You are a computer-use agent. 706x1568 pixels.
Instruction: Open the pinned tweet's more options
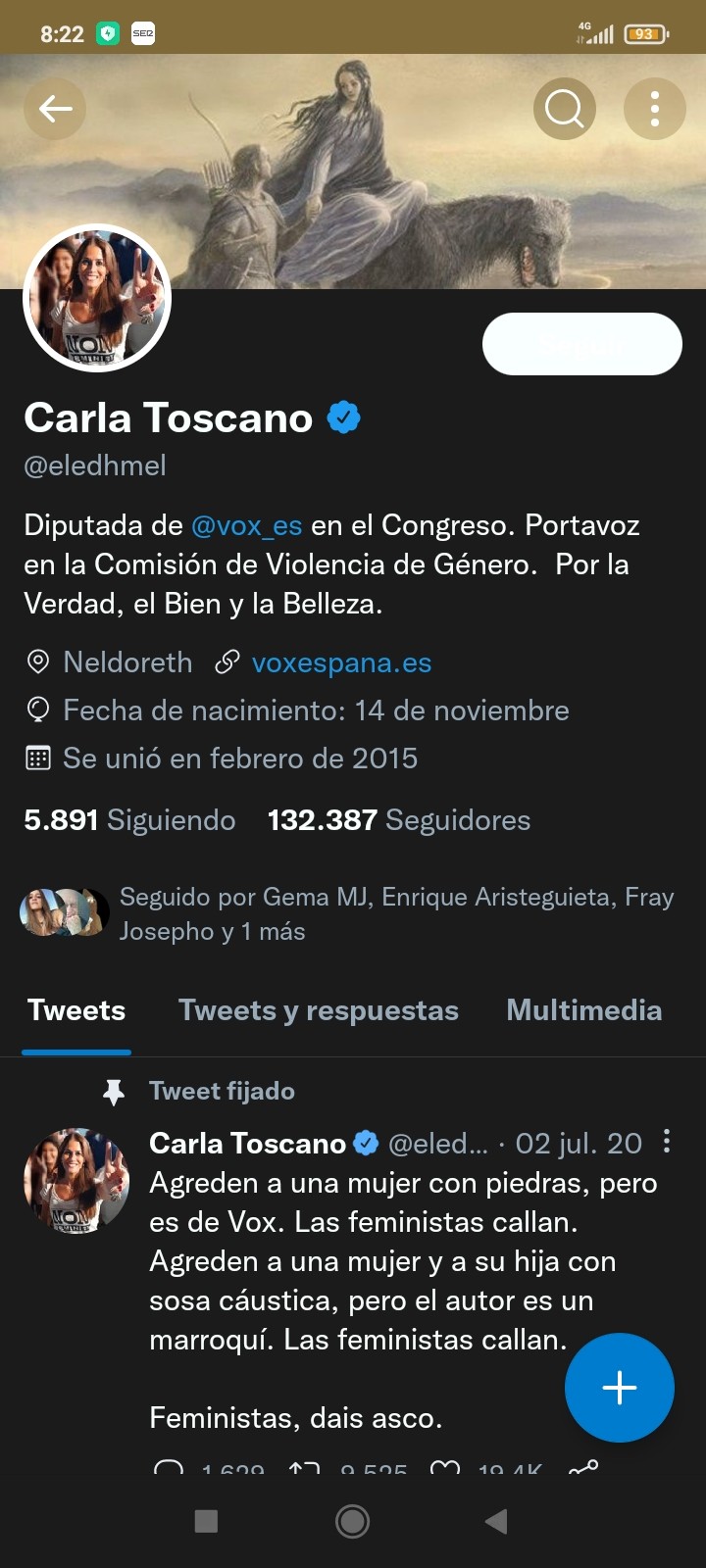coord(667,1142)
